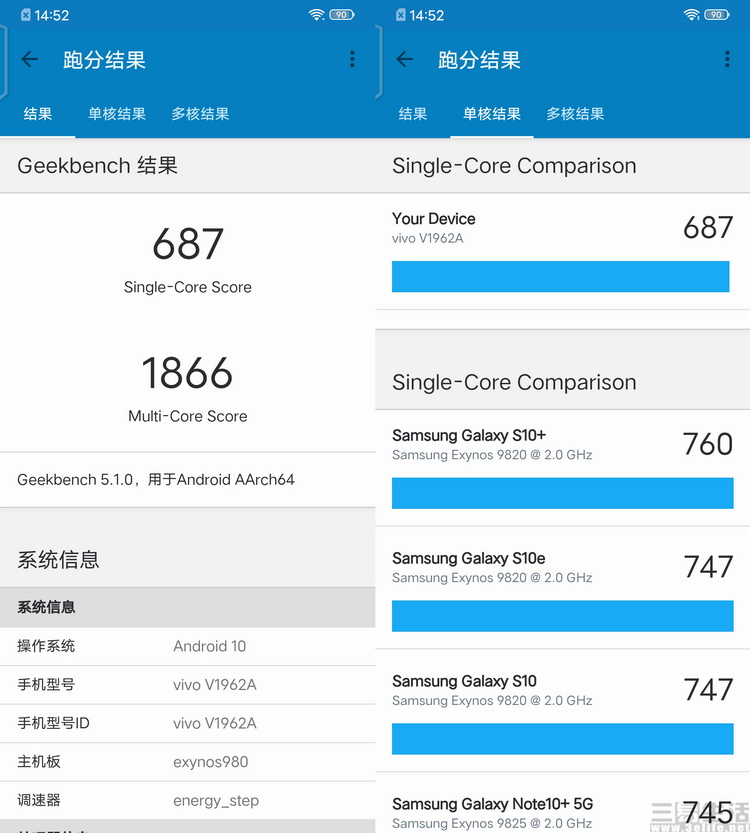750x833 pixels.
Task: Go back from the Geekbench results screen
Action: point(30,60)
